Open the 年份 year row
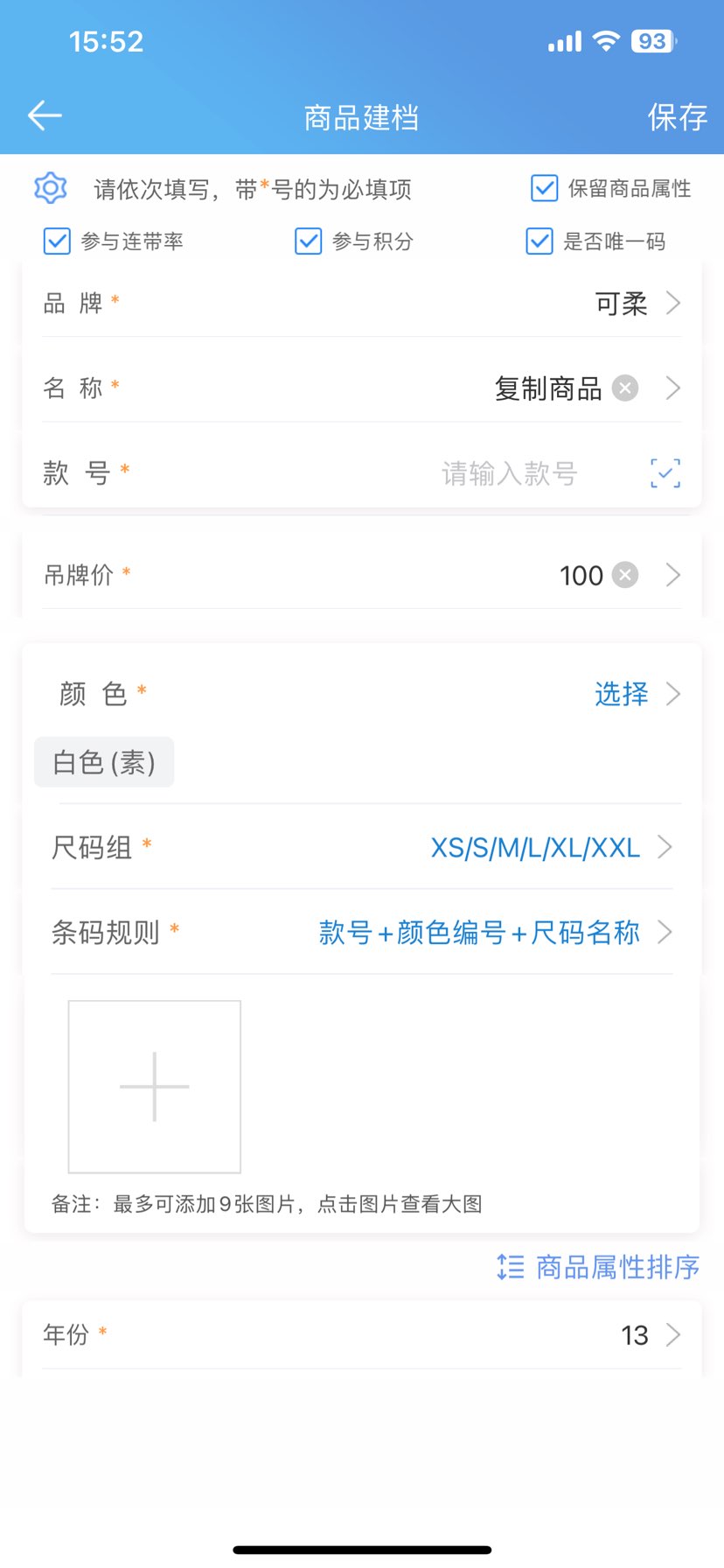The height and width of the screenshot is (1568, 724). (x=362, y=1334)
